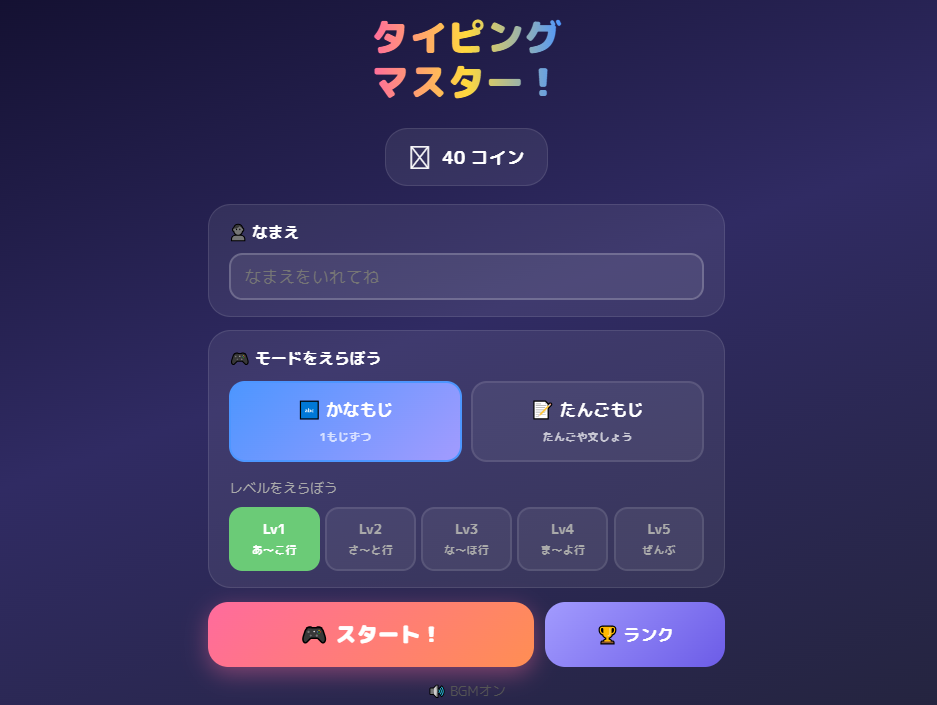Viewport: 937px width, 705px height.
Task: Select the かなもじ mode
Action: (x=345, y=421)
